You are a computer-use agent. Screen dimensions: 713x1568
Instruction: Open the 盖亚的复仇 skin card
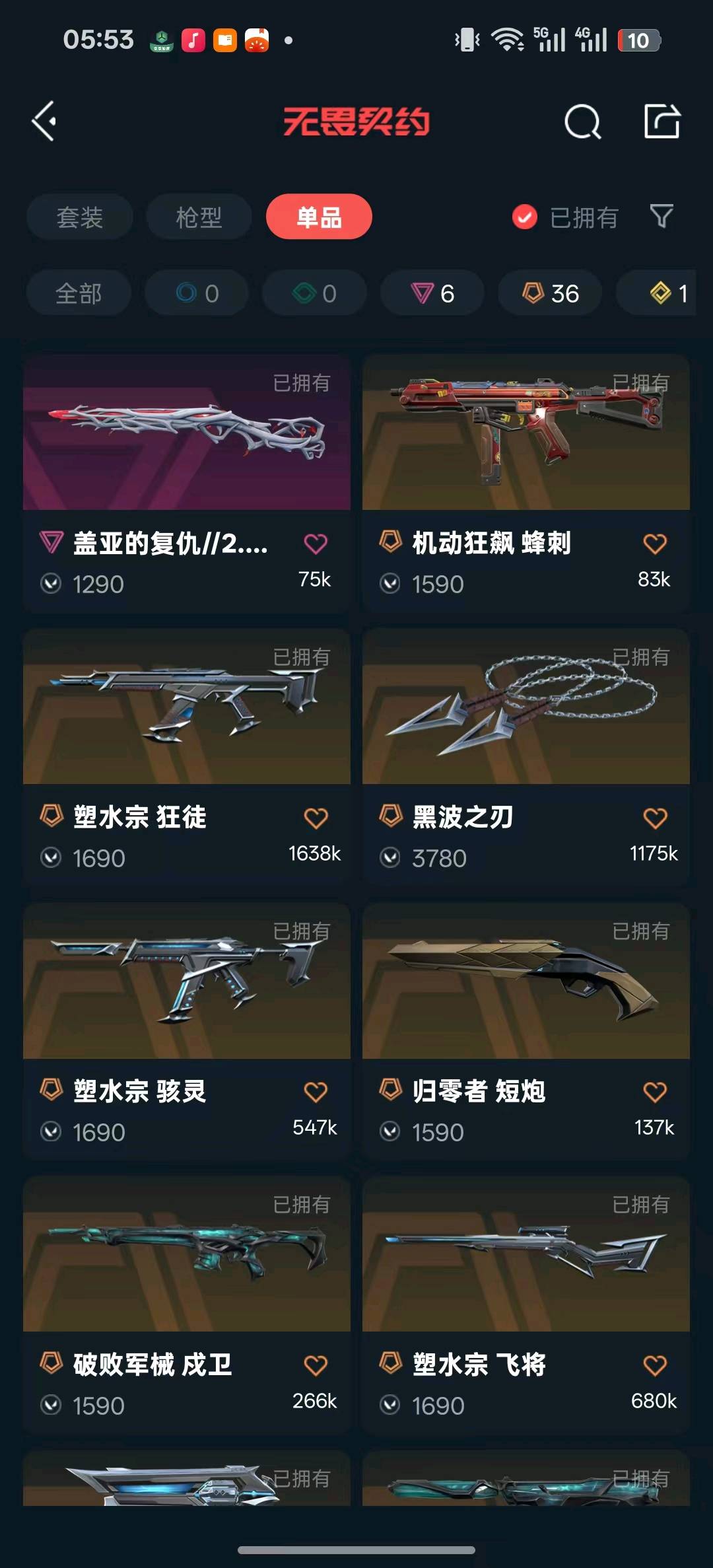point(187,433)
